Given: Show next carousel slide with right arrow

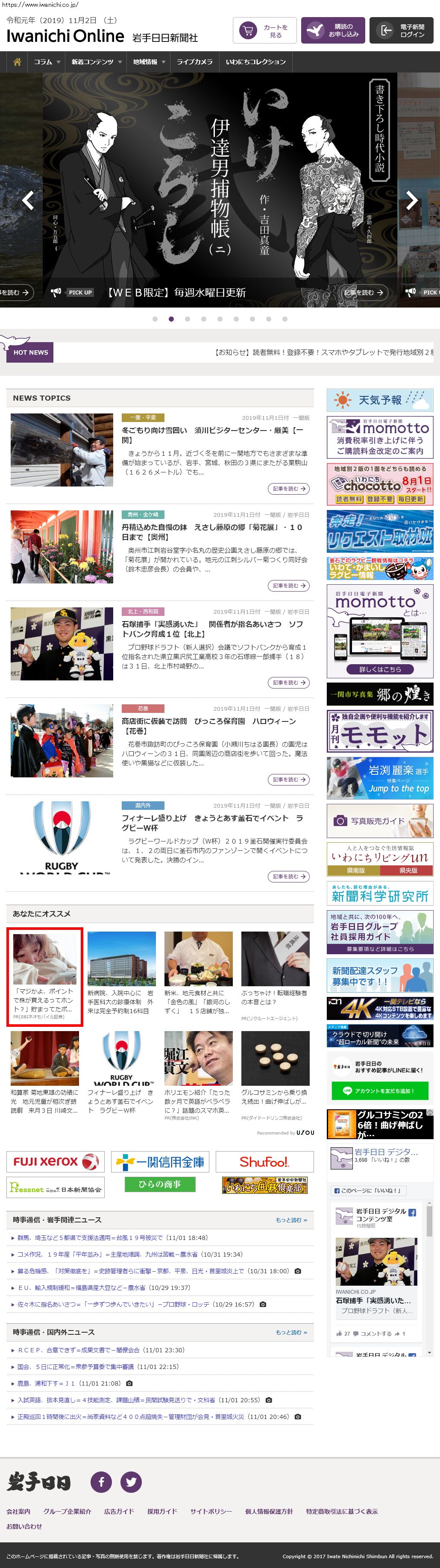Looking at the screenshot, I should click(x=412, y=200).
